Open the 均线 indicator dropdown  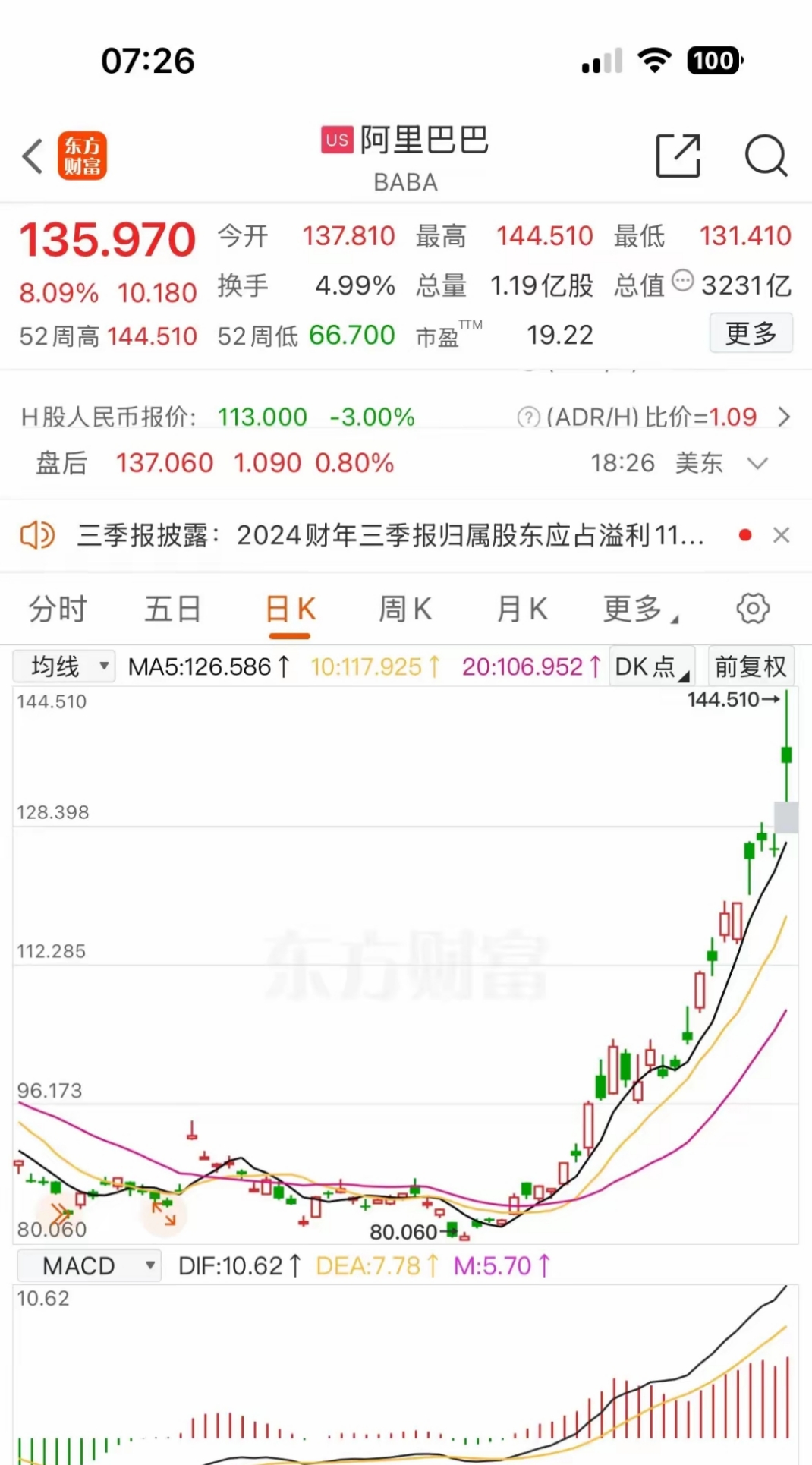pos(64,666)
